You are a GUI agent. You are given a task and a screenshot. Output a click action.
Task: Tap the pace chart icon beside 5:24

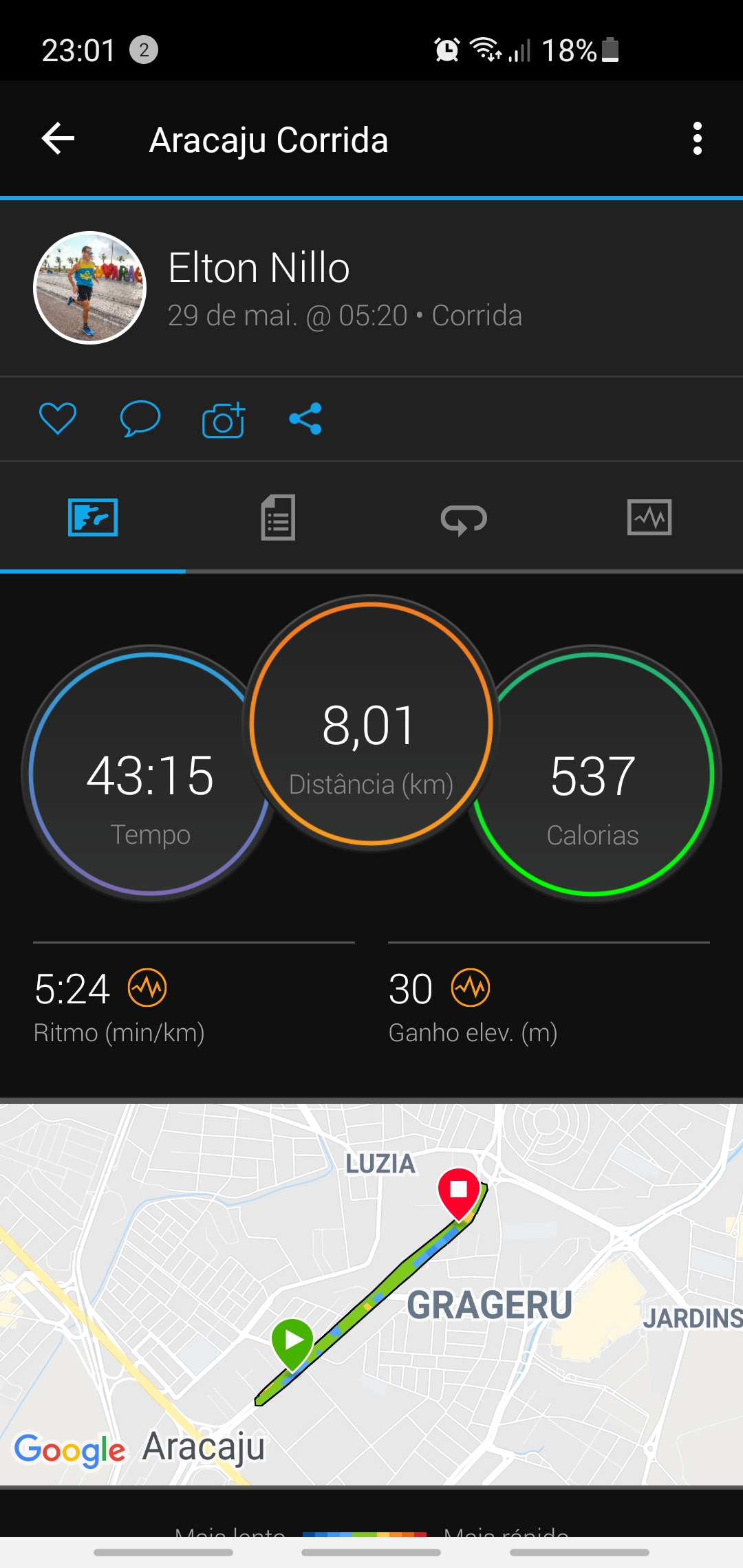(x=147, y=988)
